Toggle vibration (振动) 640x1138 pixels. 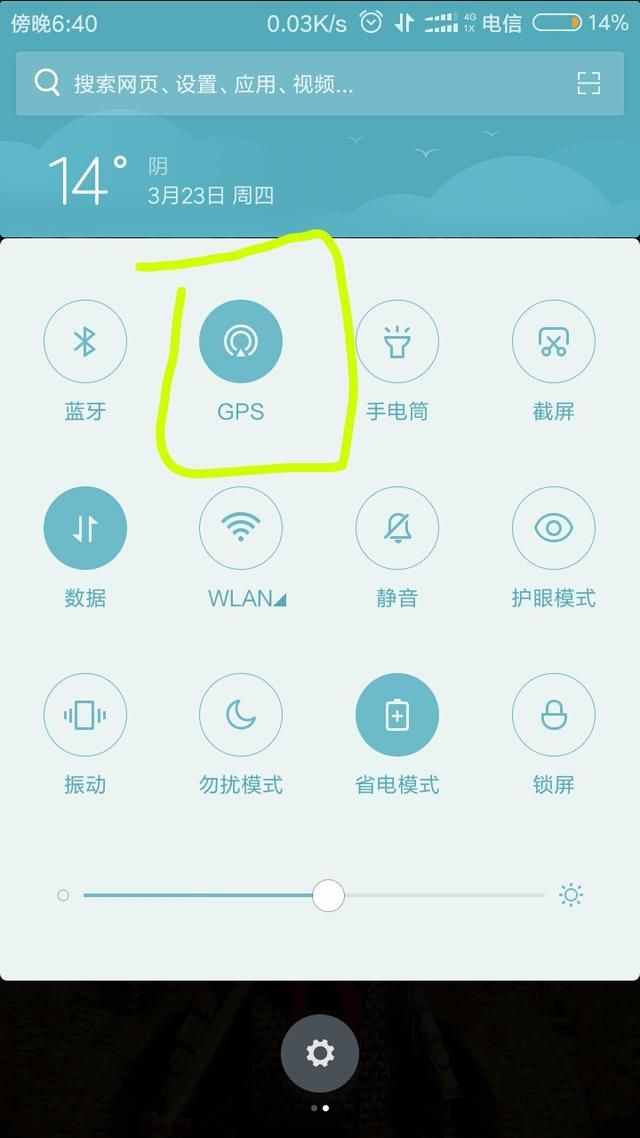click(x=85, y=715)
